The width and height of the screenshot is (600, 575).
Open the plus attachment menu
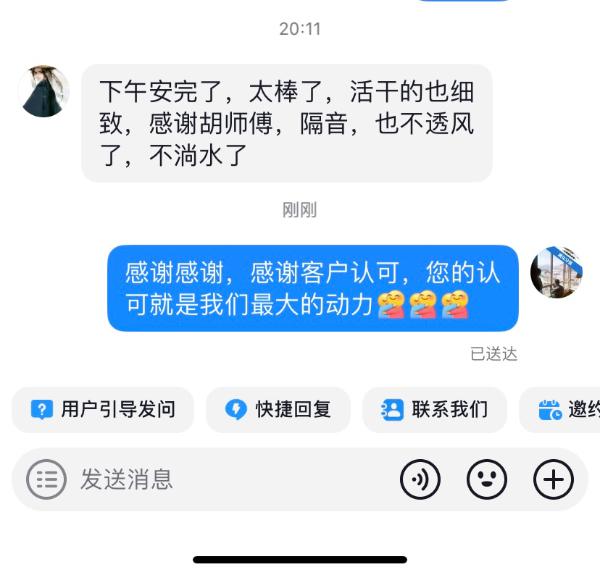(553, 480)
